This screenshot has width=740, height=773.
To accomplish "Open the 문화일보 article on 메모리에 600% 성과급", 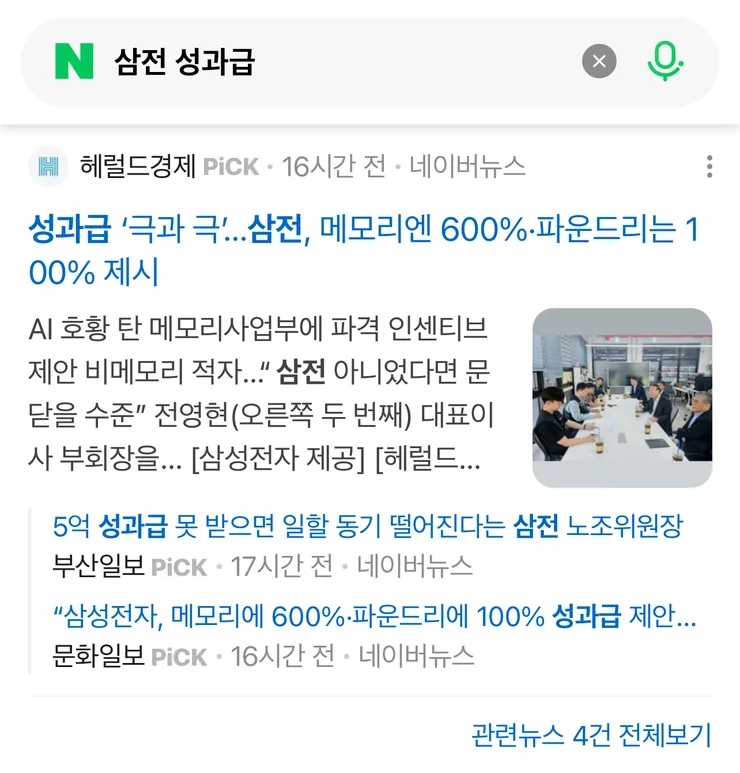I will coord(374,616).
